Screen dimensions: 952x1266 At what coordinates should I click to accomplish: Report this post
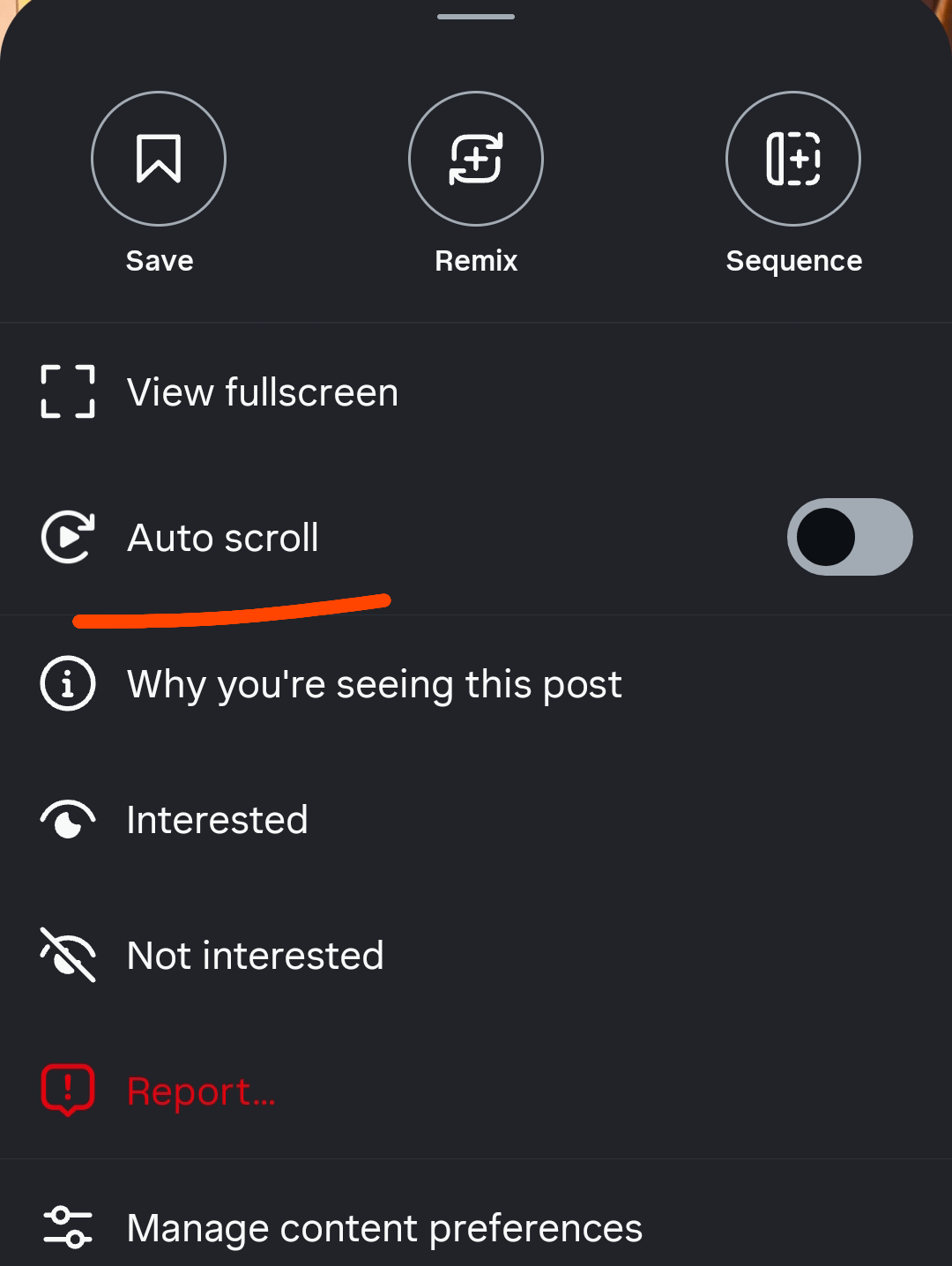click(201, 1091)
